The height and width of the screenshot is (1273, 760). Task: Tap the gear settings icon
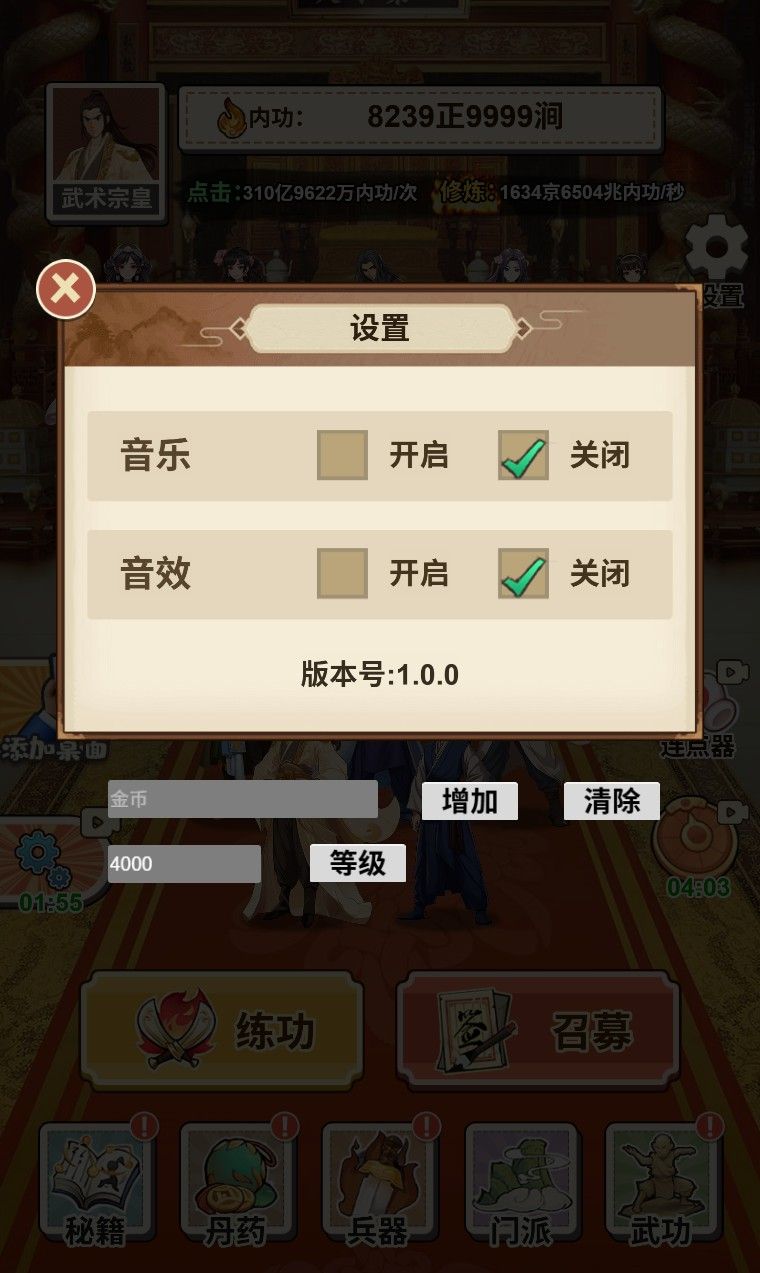pyautogui.click(x=717, y=250)
